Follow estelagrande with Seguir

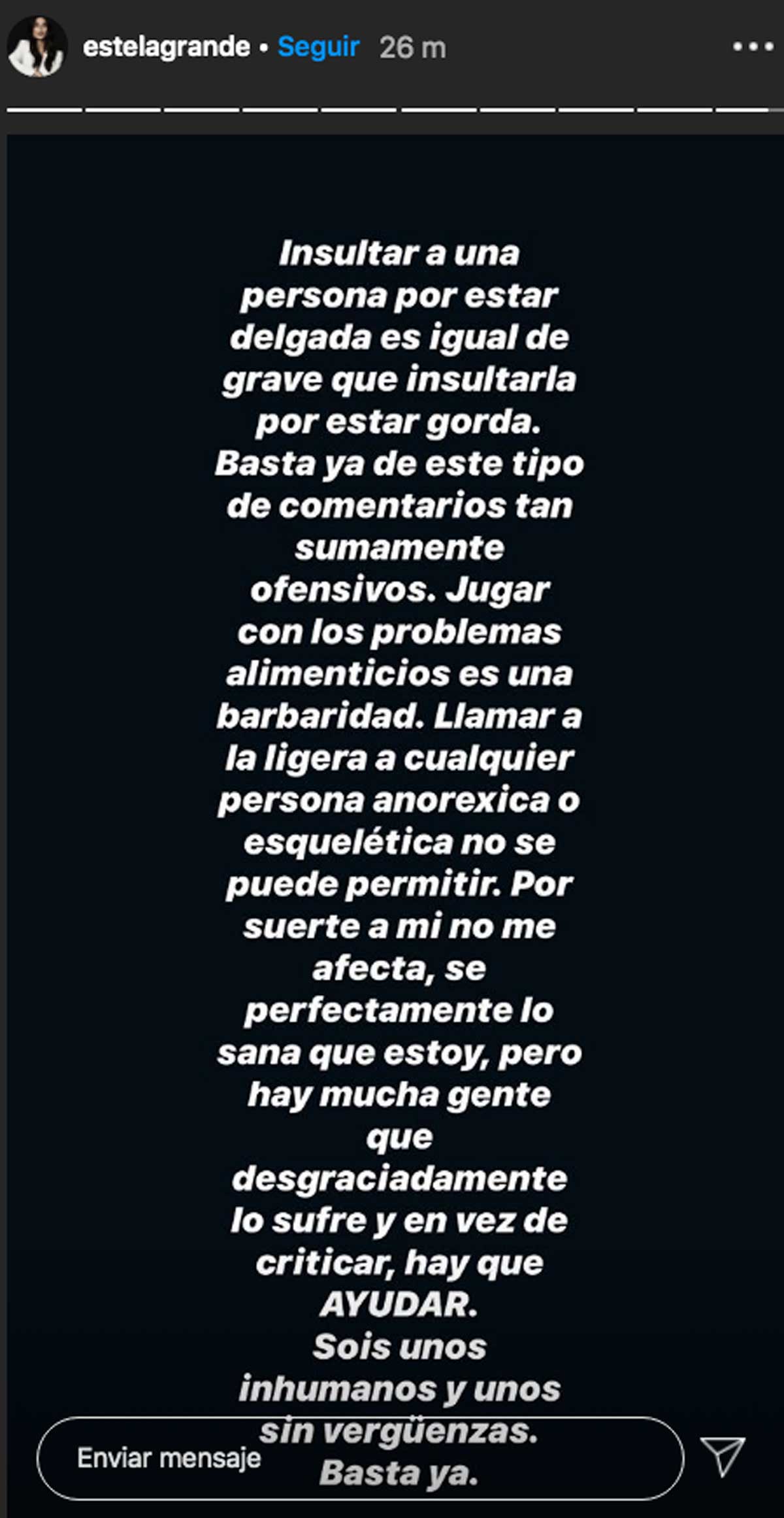point(318,47)
